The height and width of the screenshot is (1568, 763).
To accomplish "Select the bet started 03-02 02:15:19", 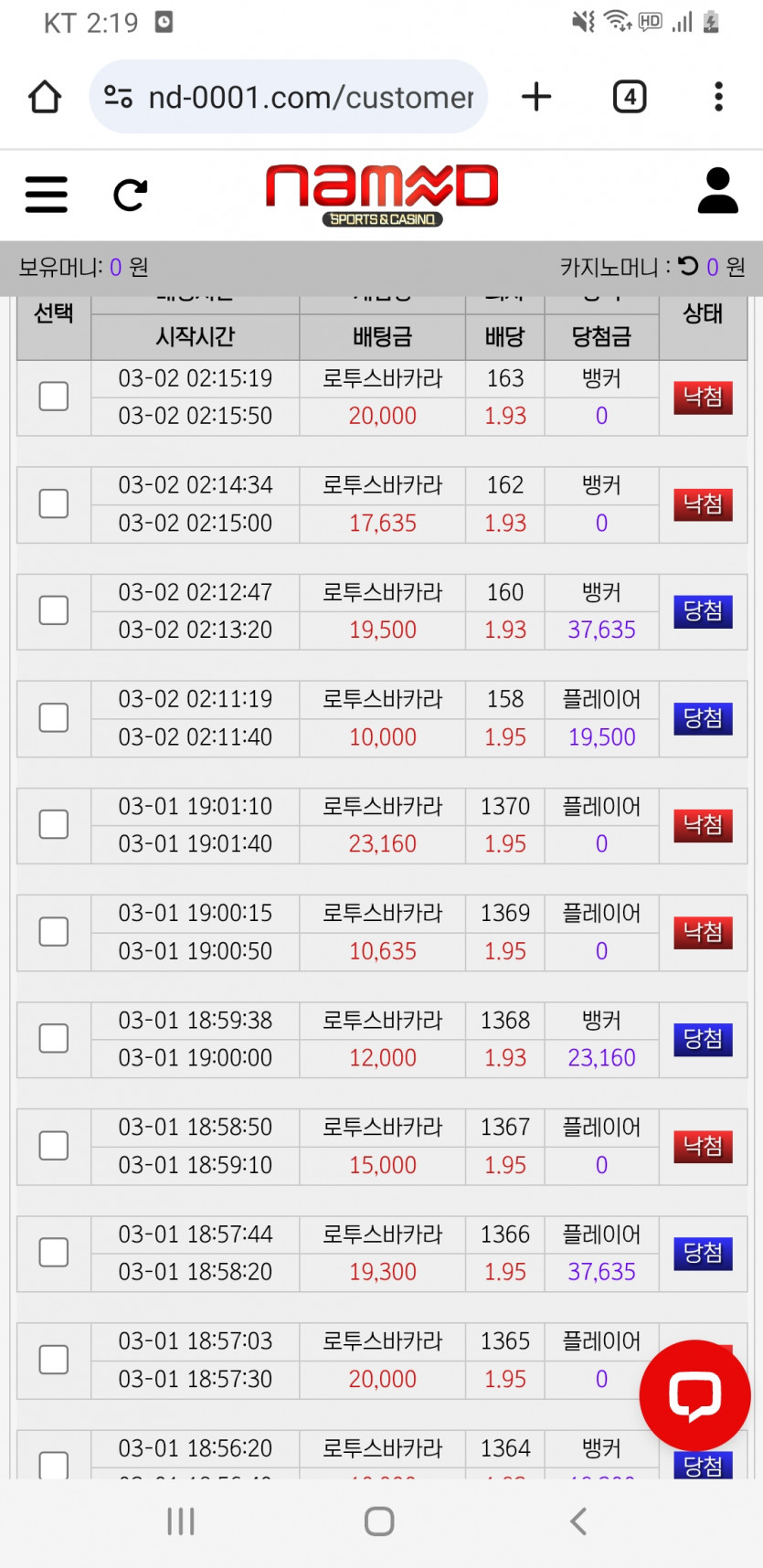I will [x=54, y=397].
